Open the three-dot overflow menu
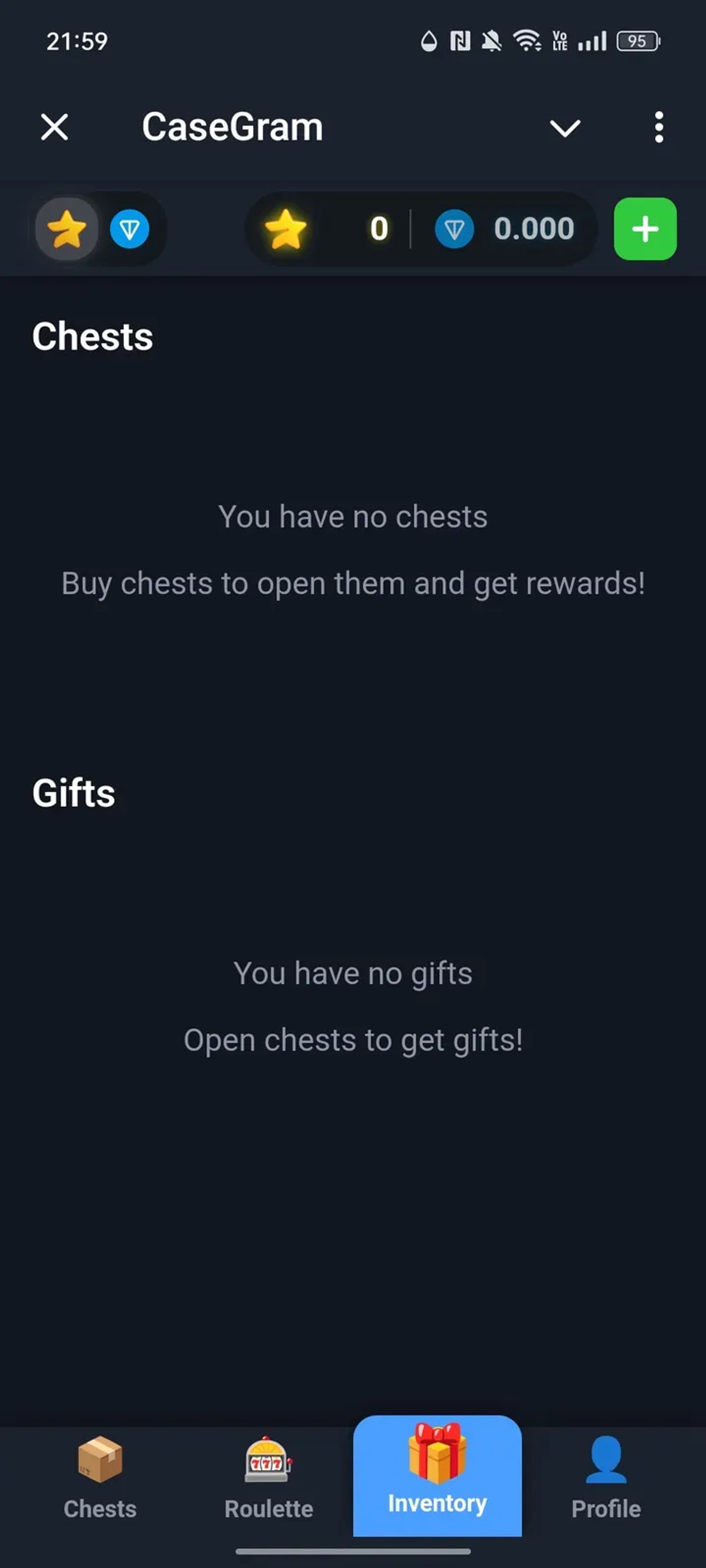This screenshot has height=1568, width=706. point(658,127)
